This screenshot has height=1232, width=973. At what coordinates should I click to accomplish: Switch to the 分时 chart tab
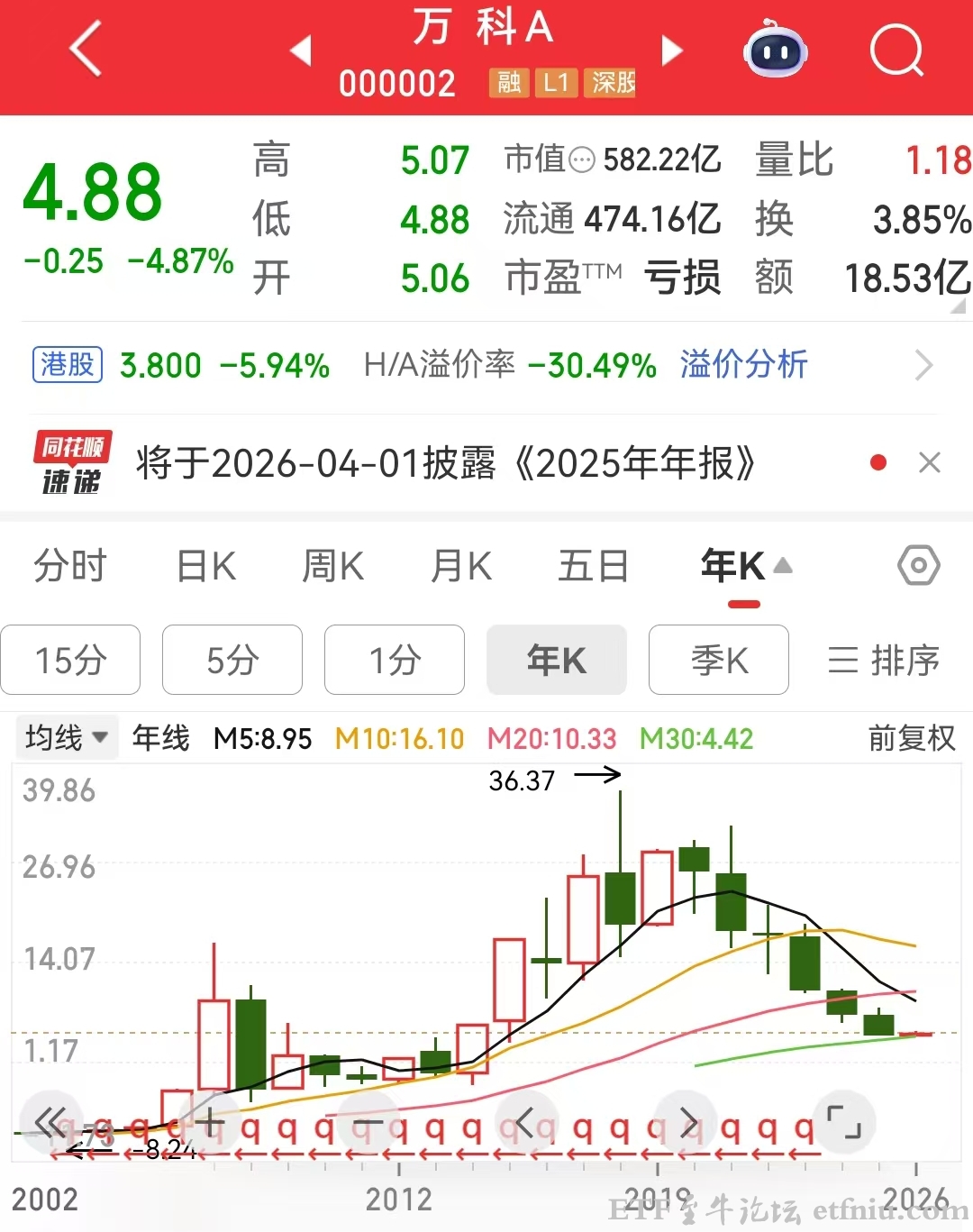click(70, 566)
